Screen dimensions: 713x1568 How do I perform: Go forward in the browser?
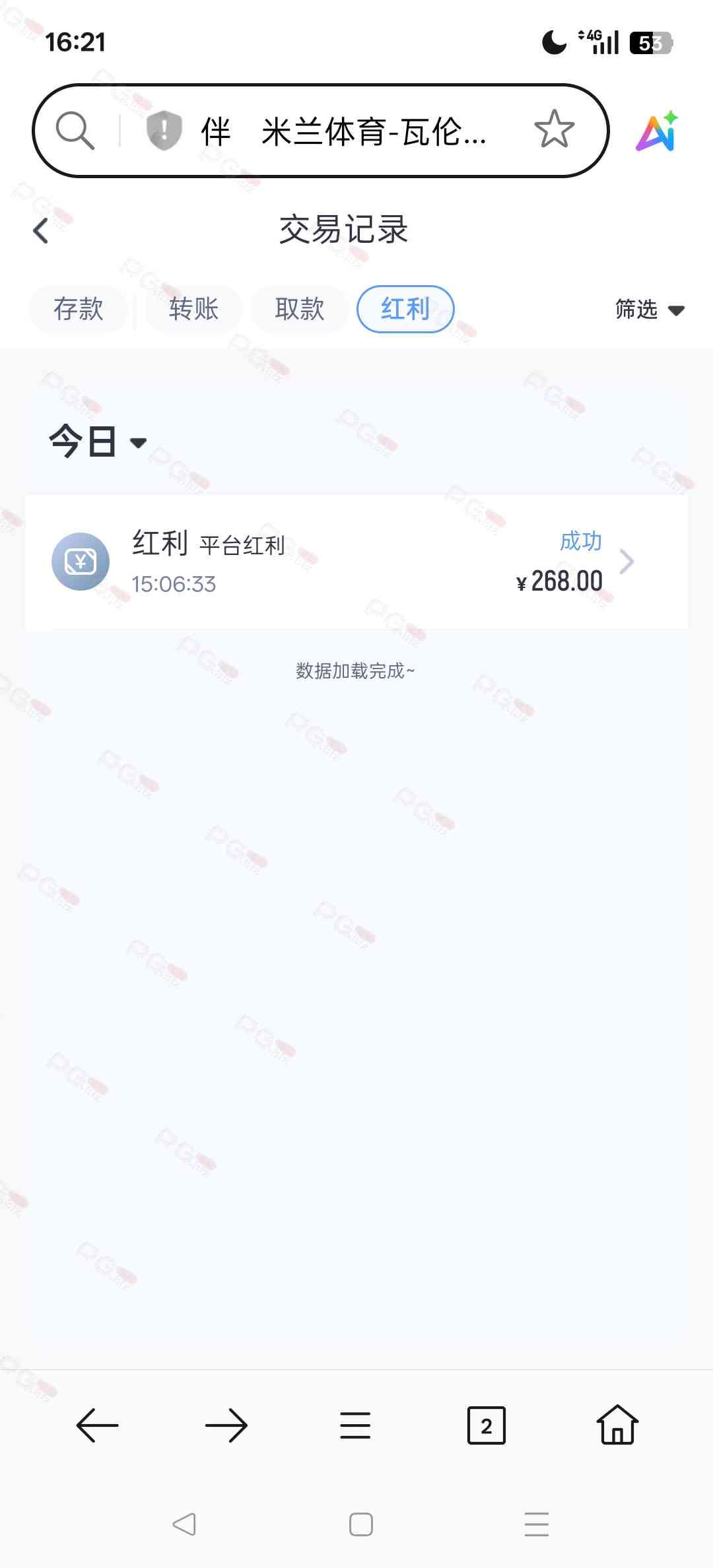(x=226, y=1425)
